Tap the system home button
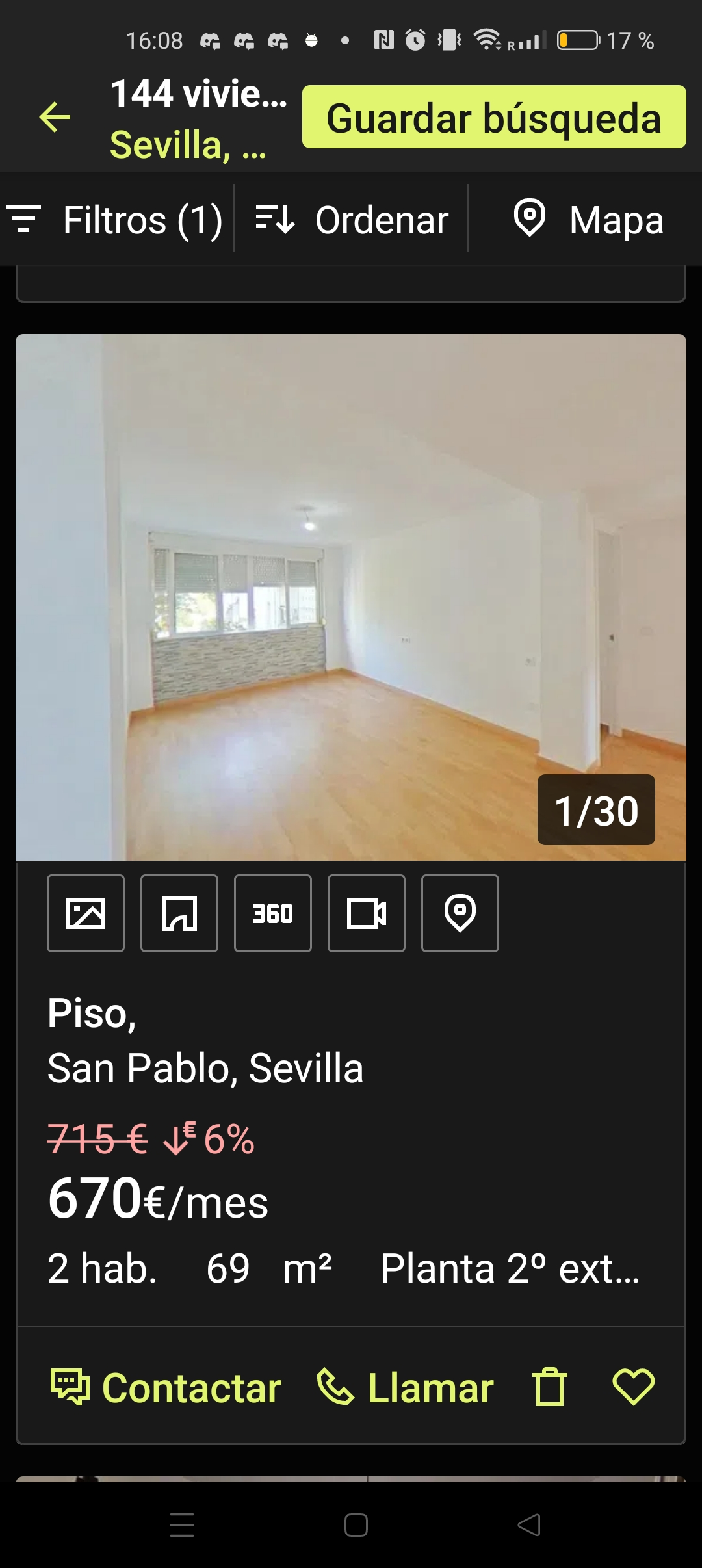 pos(356,1525)
